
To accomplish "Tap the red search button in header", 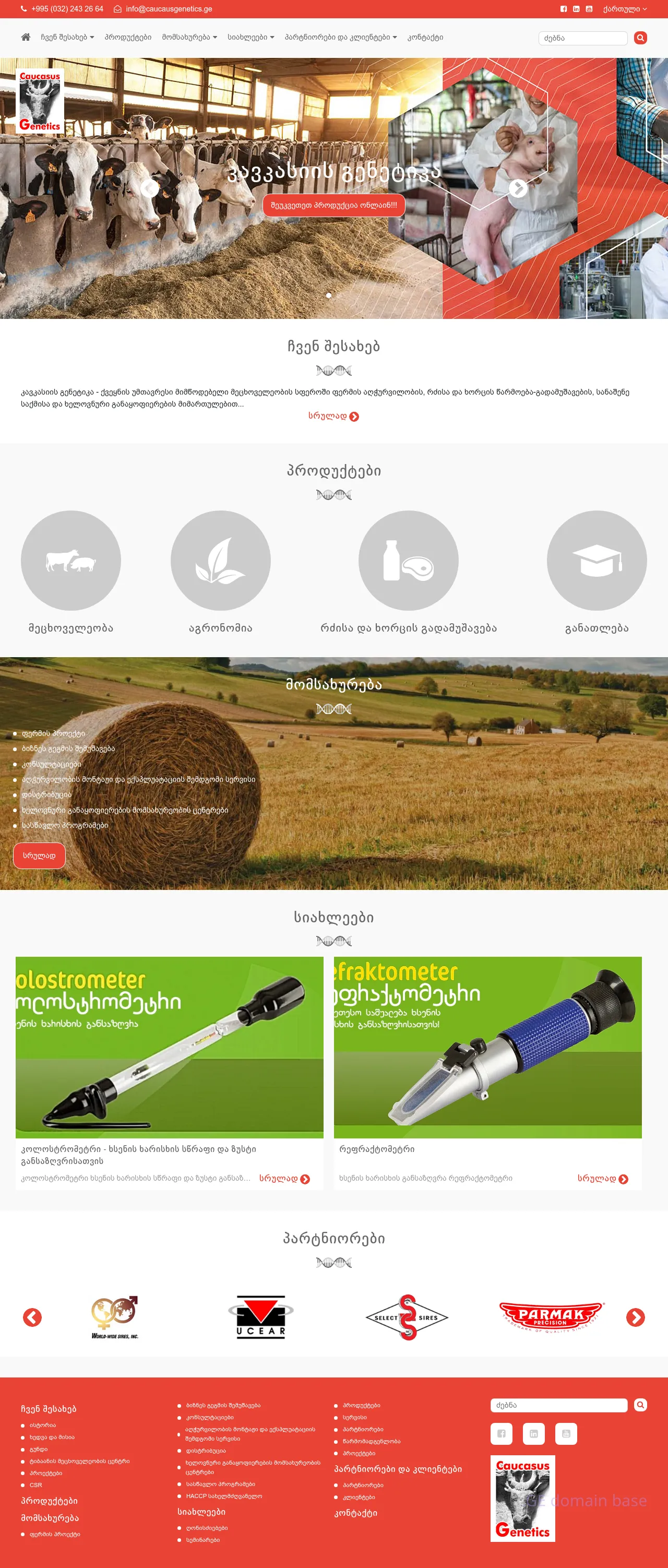I will pyautogui.click(x=640, y=38).
